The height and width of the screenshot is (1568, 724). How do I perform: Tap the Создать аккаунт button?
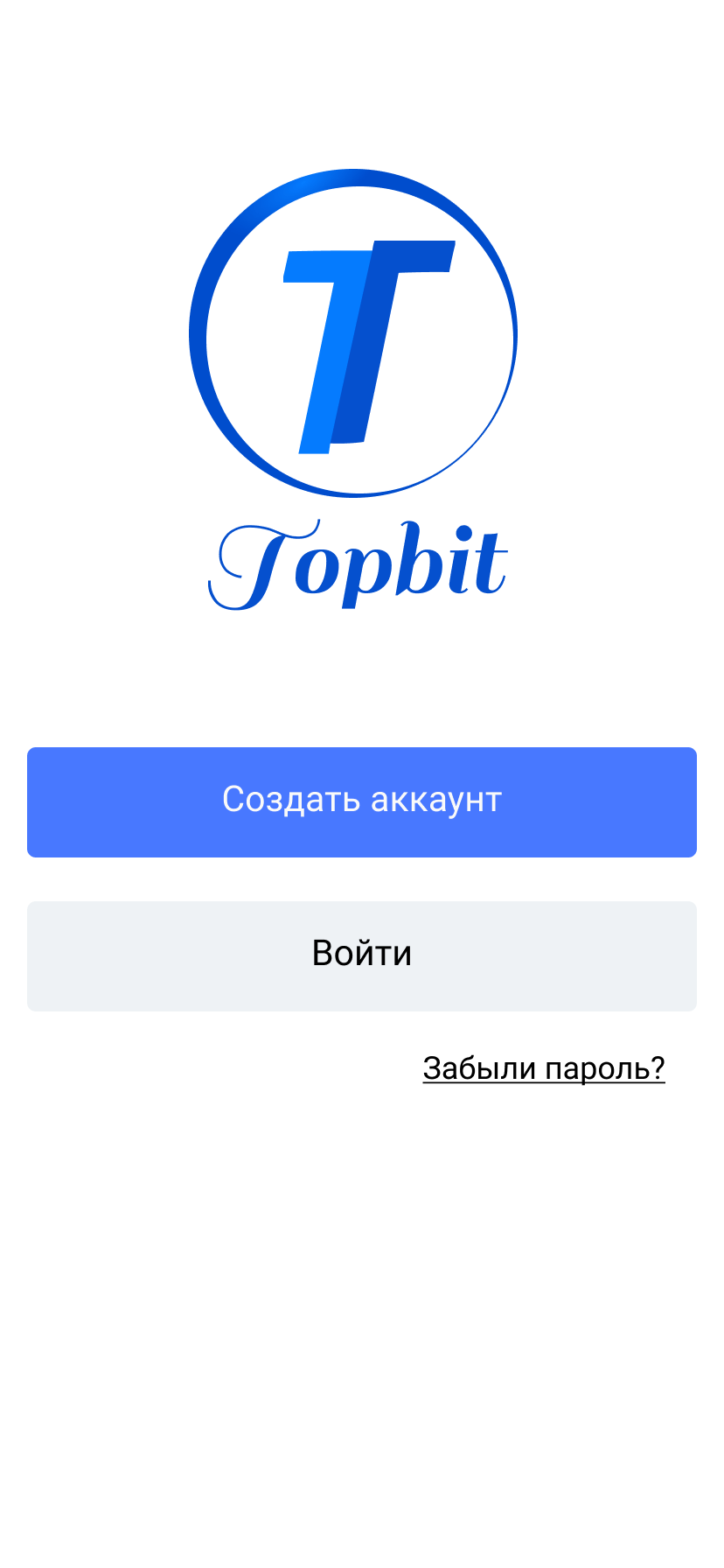pyautogui.click(x=362, y=801)
